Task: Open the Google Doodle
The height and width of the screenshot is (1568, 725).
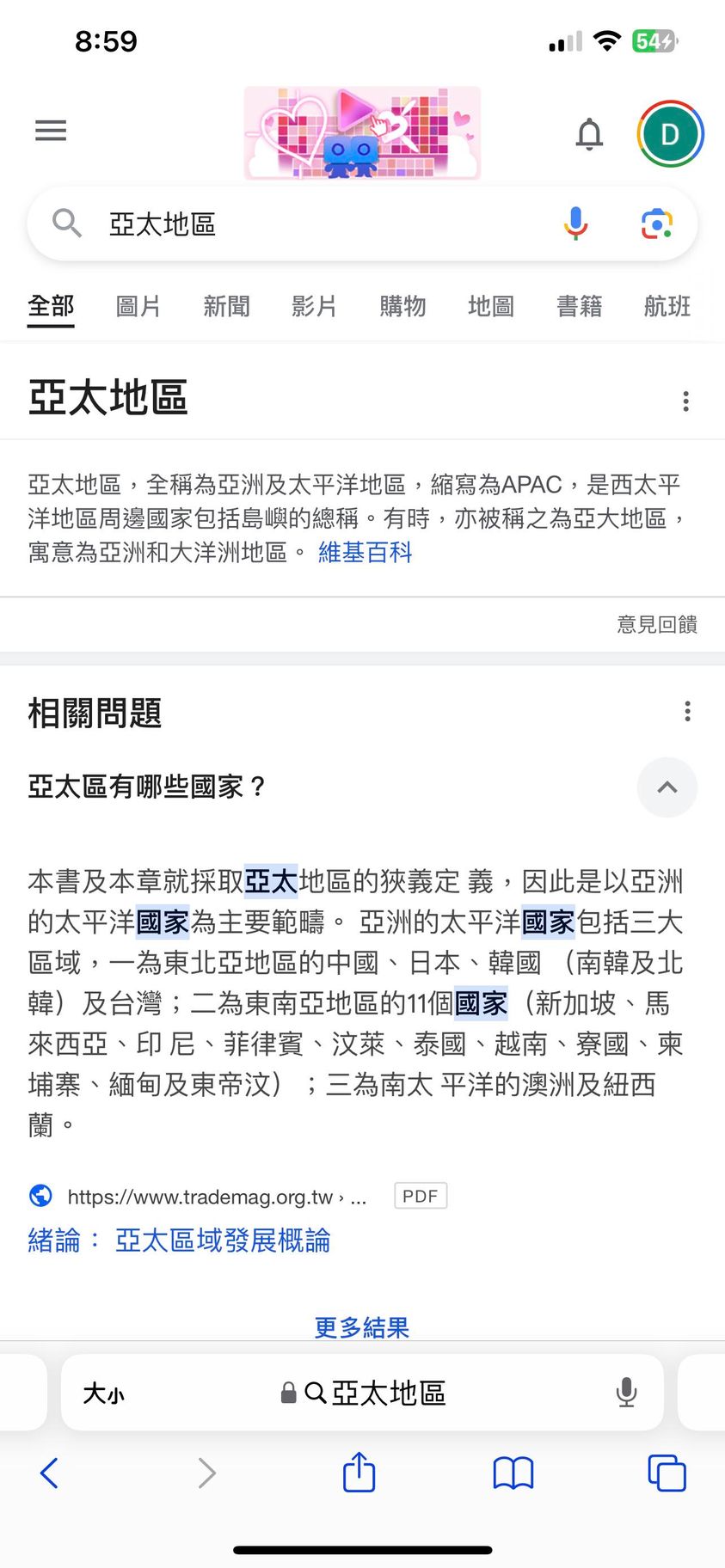Action: pos(362,132)
